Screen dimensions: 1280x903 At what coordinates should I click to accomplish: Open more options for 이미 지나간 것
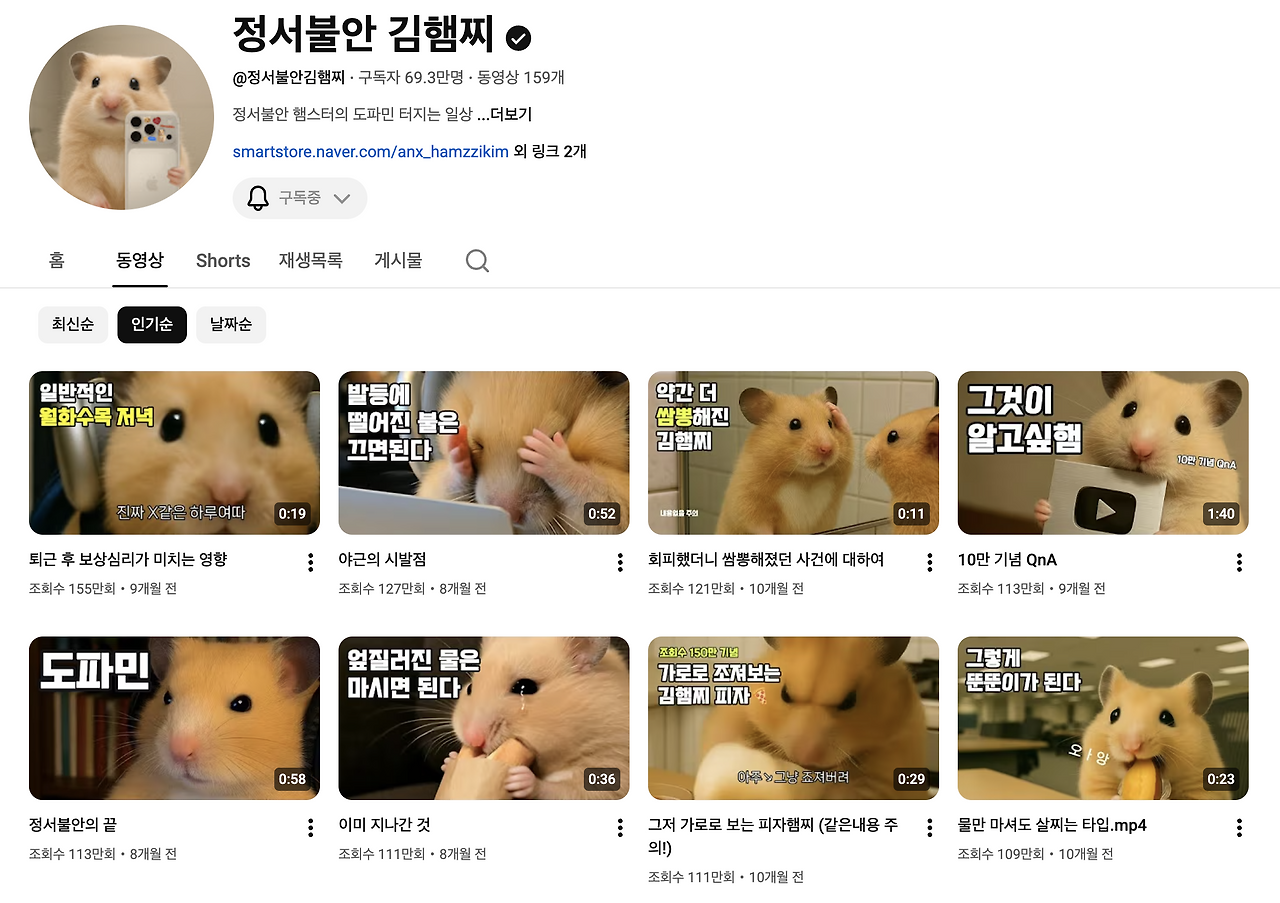click(x=620, y=828)
